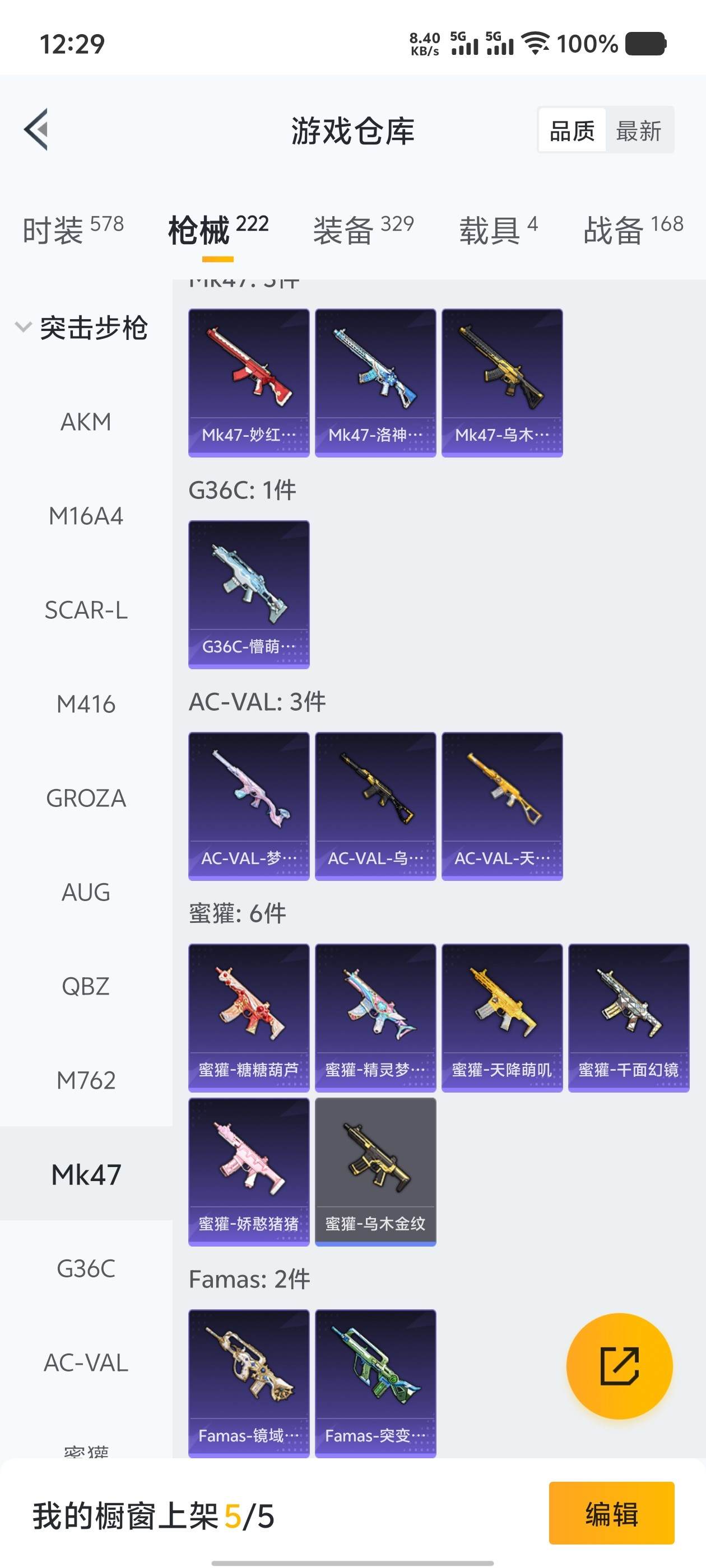Open the Famas-镜域 skin
Screen dimensions: 706x1568
[x=249, y=1382]
